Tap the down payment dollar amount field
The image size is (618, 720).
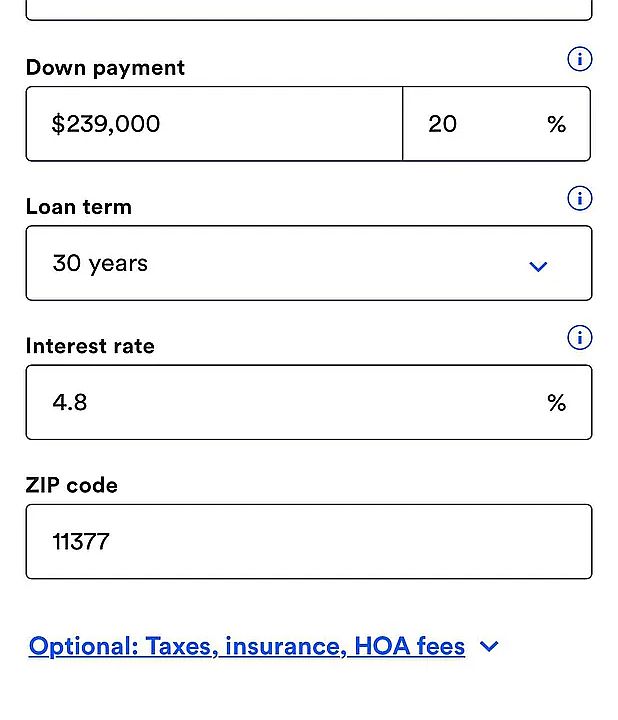point(214,124)
